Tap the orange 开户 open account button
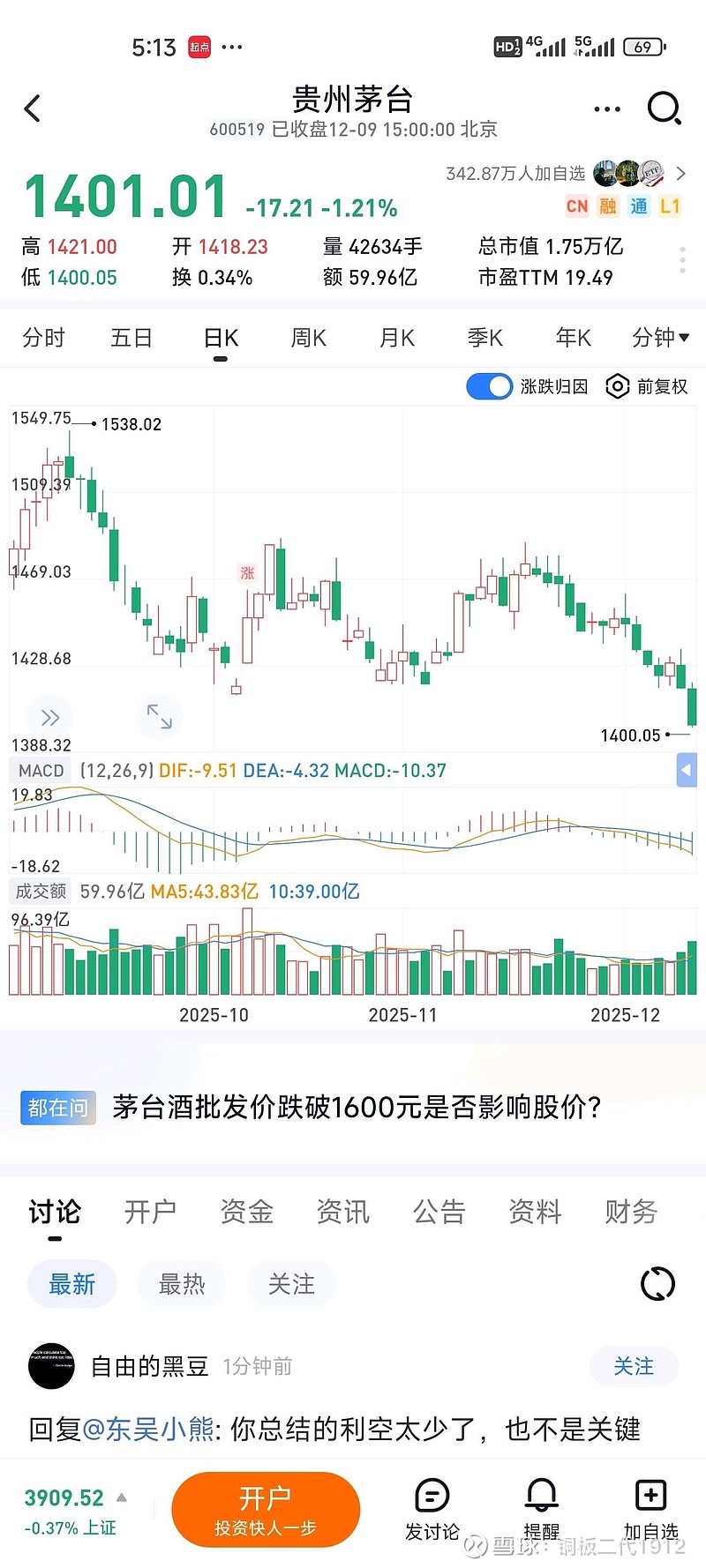The image size is (706, 1568). point(266,1509)
